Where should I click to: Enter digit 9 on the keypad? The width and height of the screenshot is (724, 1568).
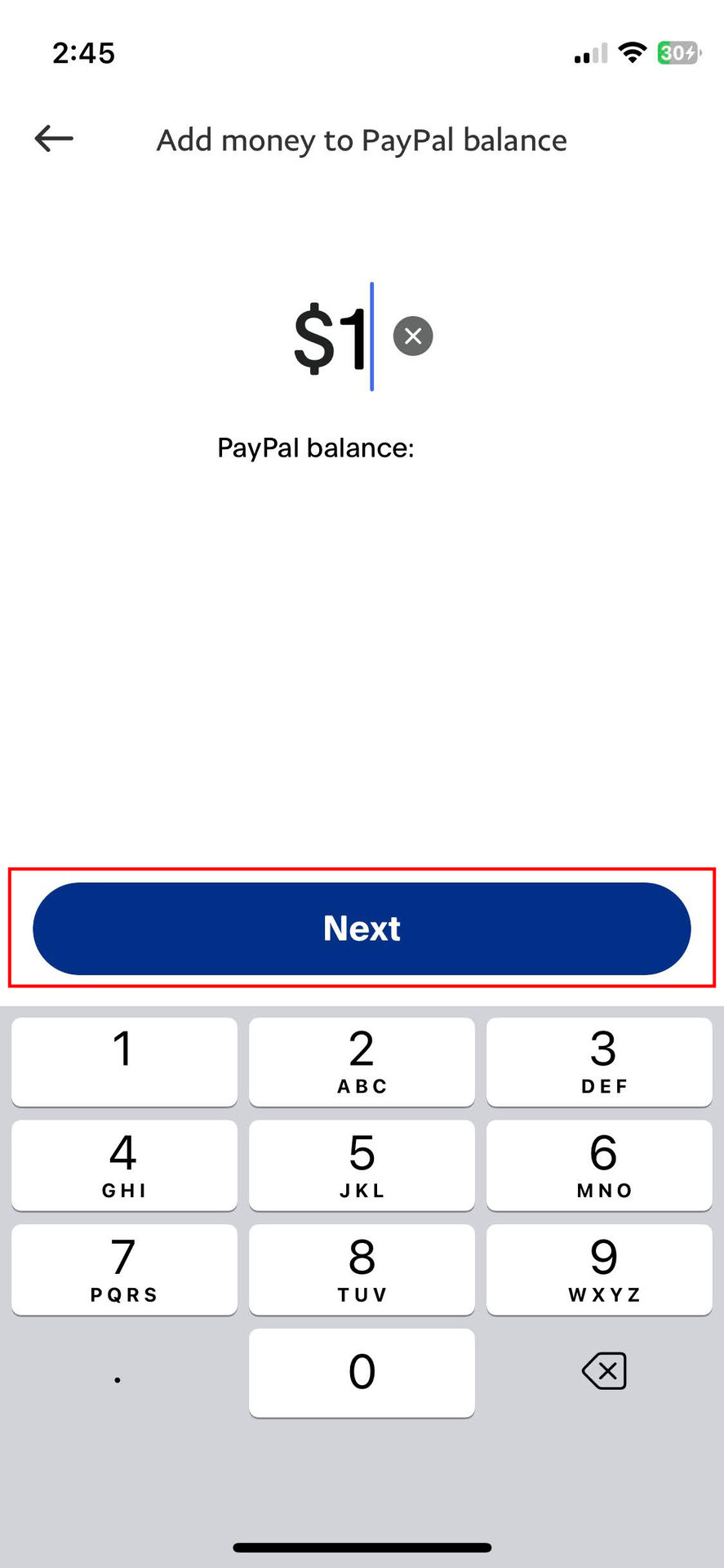coord(599,1268)
